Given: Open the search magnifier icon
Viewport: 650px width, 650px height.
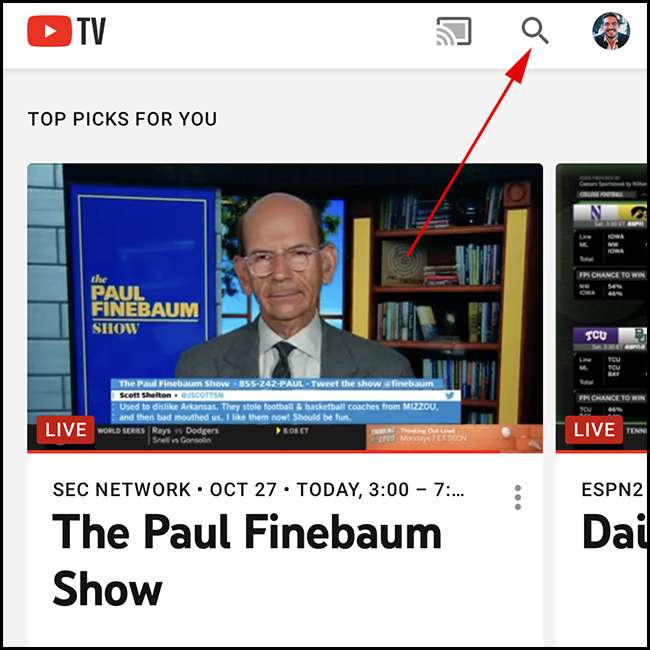Looking at the screenshot, I should [x=536, y=31].
